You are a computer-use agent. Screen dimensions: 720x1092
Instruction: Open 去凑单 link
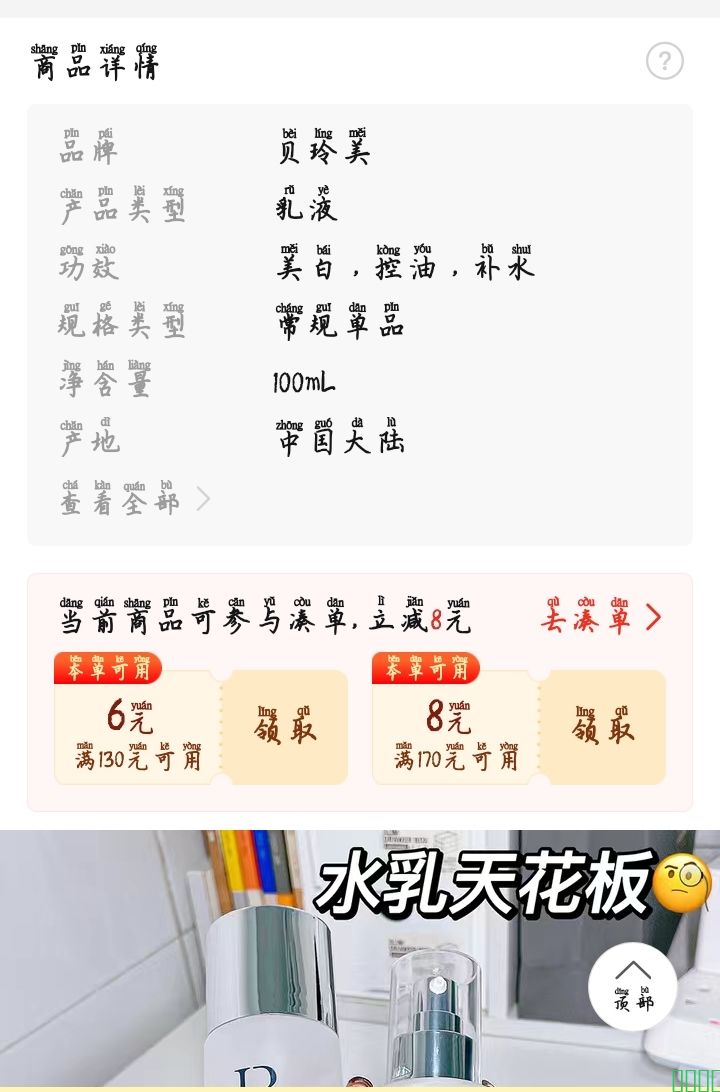[601, 617]
